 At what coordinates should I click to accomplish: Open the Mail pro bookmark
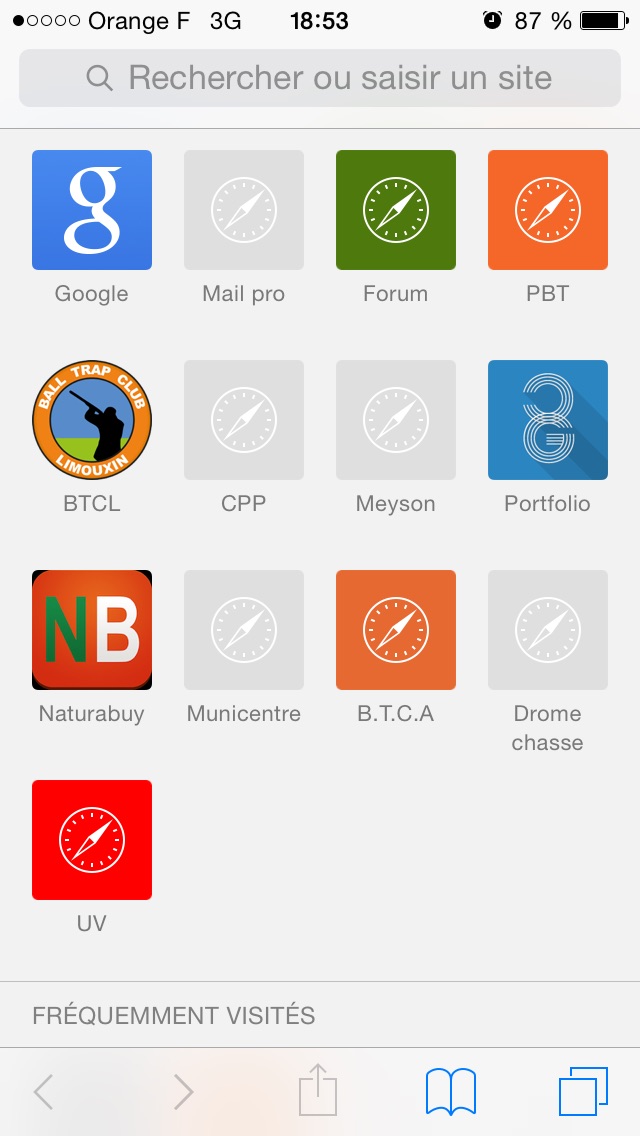pos(244,210)
